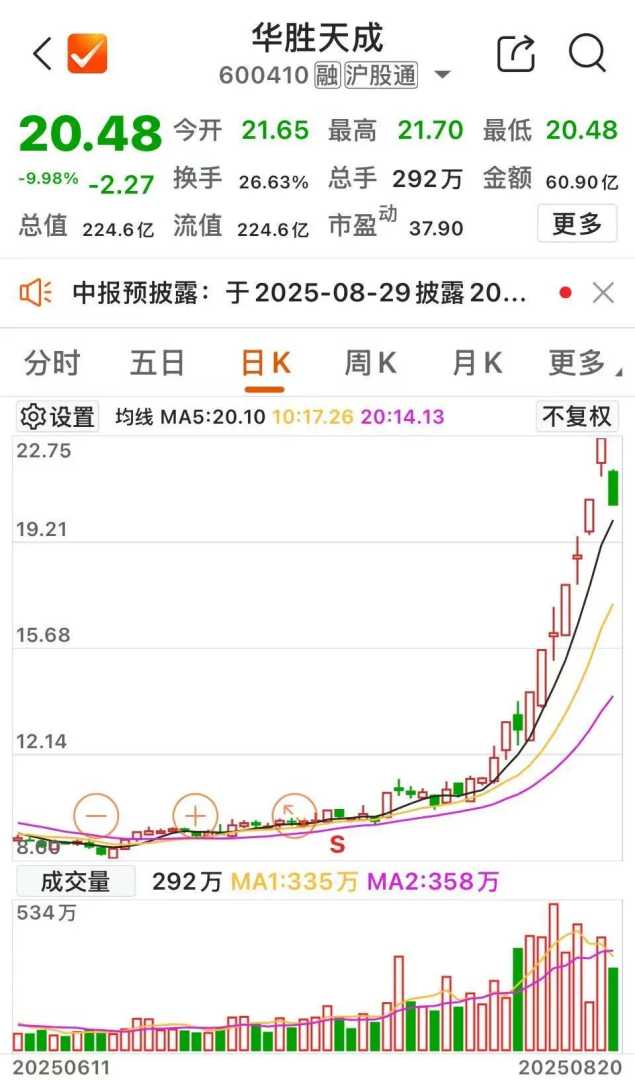The image size is (635, 1080).
Task: Tap the 更多 button beside stock stats
Action: pyautogui.click(x=577, y=224)
